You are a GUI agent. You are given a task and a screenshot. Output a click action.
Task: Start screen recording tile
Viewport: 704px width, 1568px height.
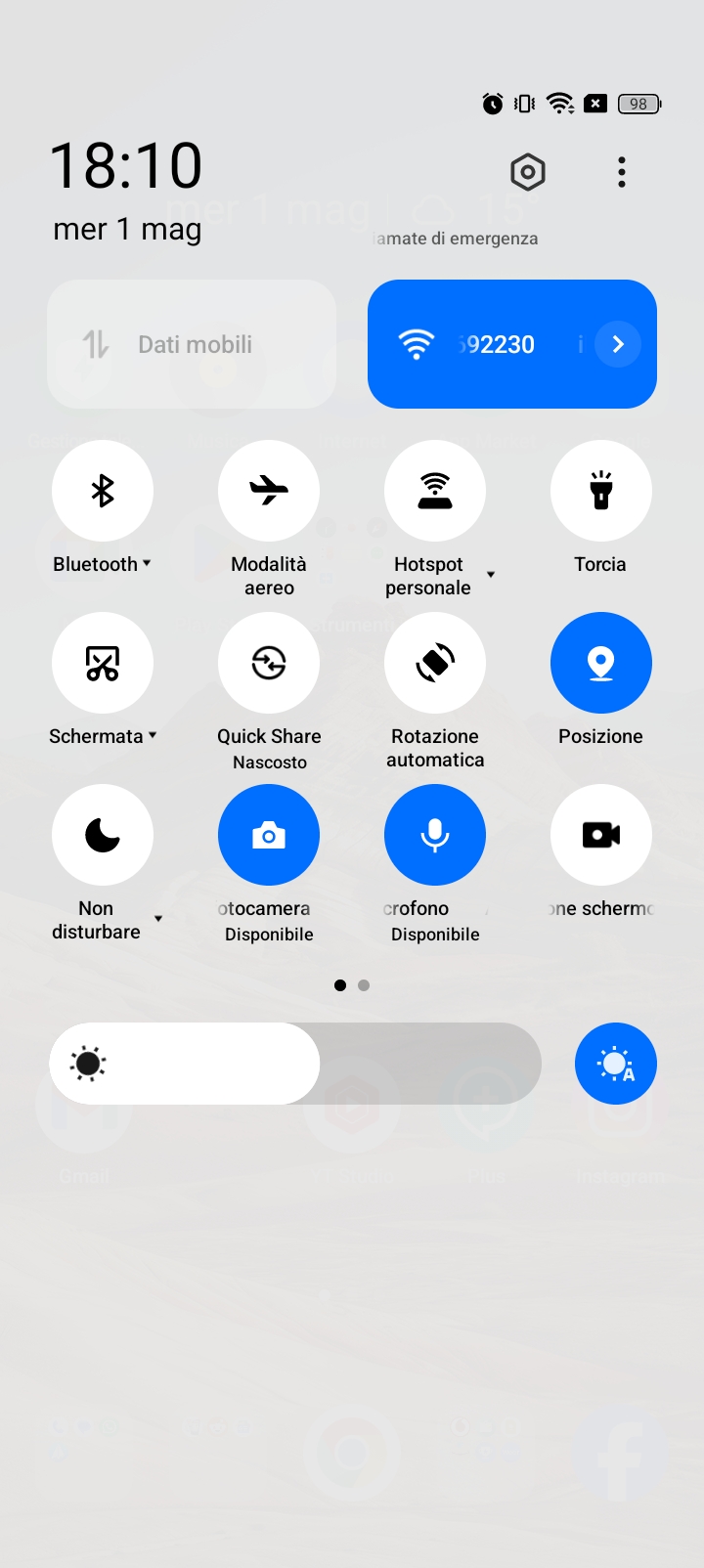click(601, 835)
